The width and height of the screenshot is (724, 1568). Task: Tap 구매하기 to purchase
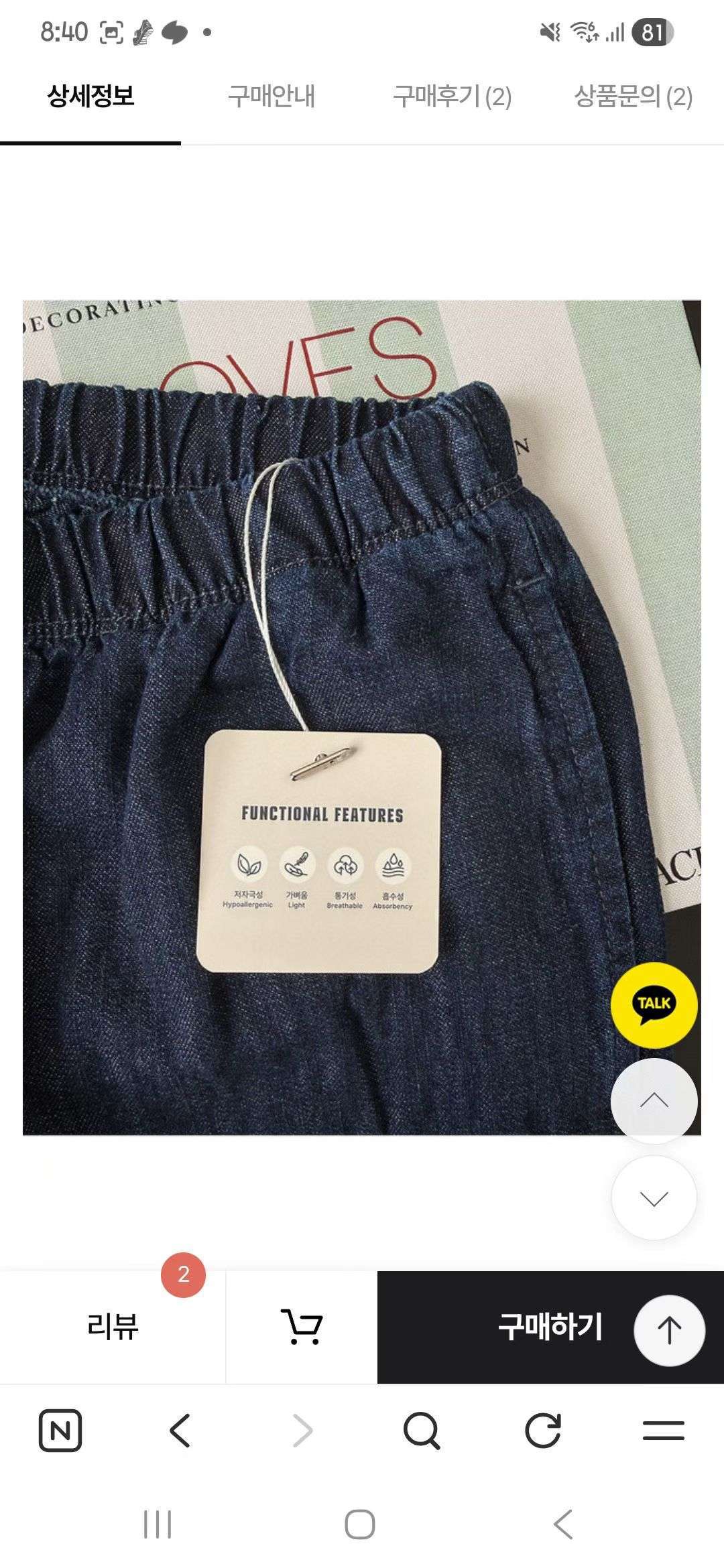[x=550, y=1327]
